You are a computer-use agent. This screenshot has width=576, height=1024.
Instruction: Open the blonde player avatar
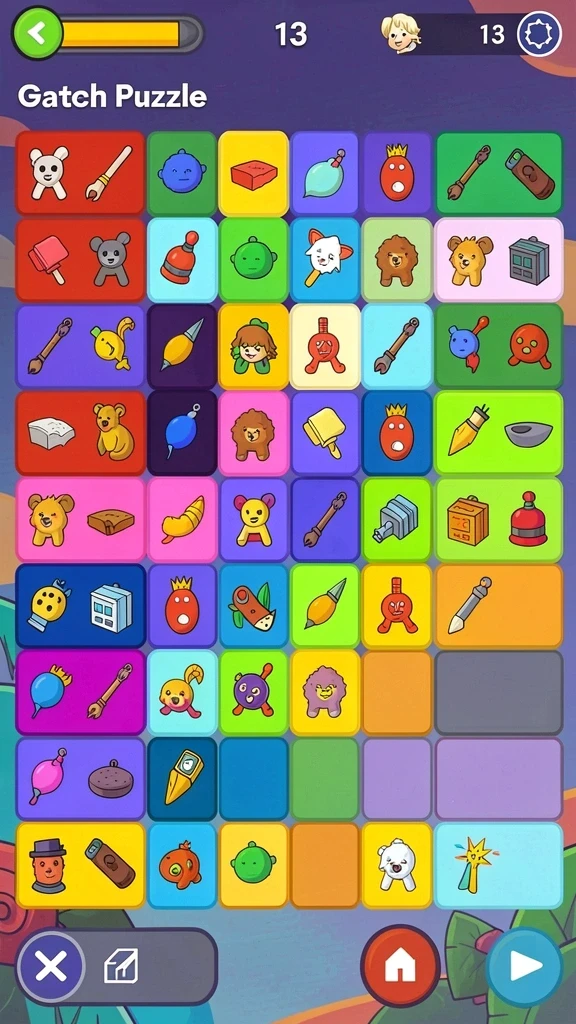click(400, 33)
